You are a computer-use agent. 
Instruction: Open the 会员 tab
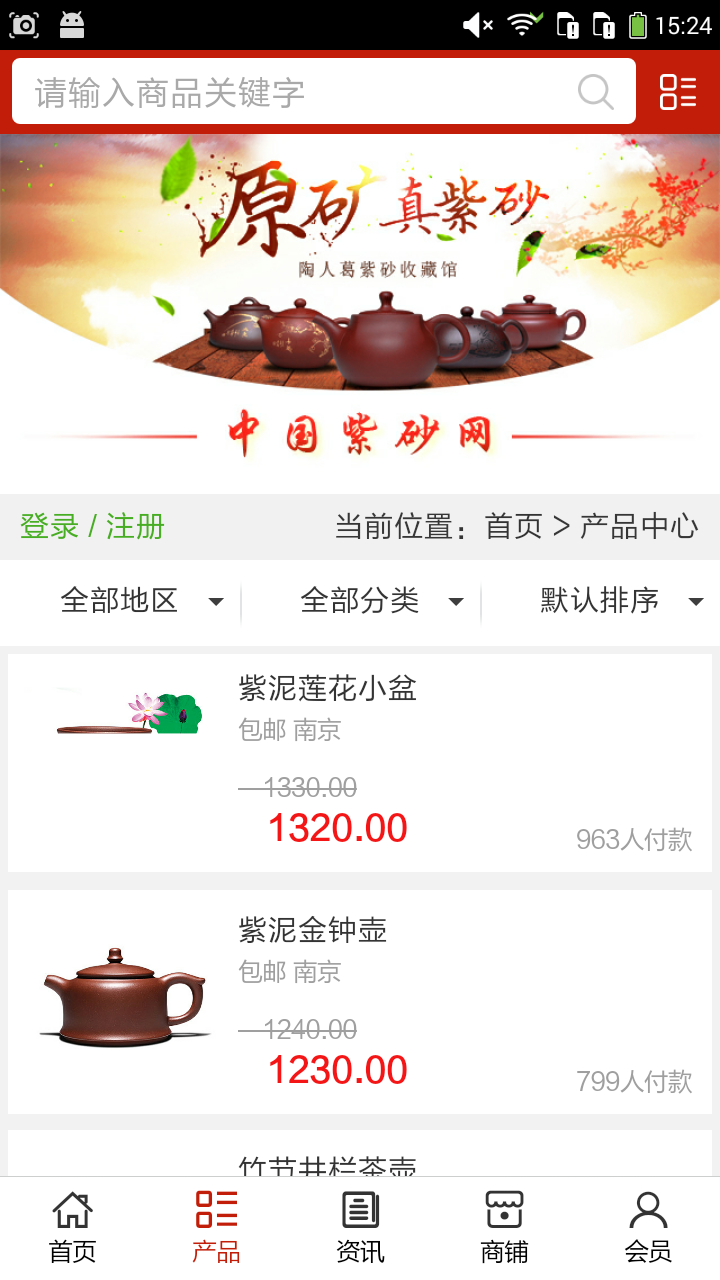(648, 1228)
